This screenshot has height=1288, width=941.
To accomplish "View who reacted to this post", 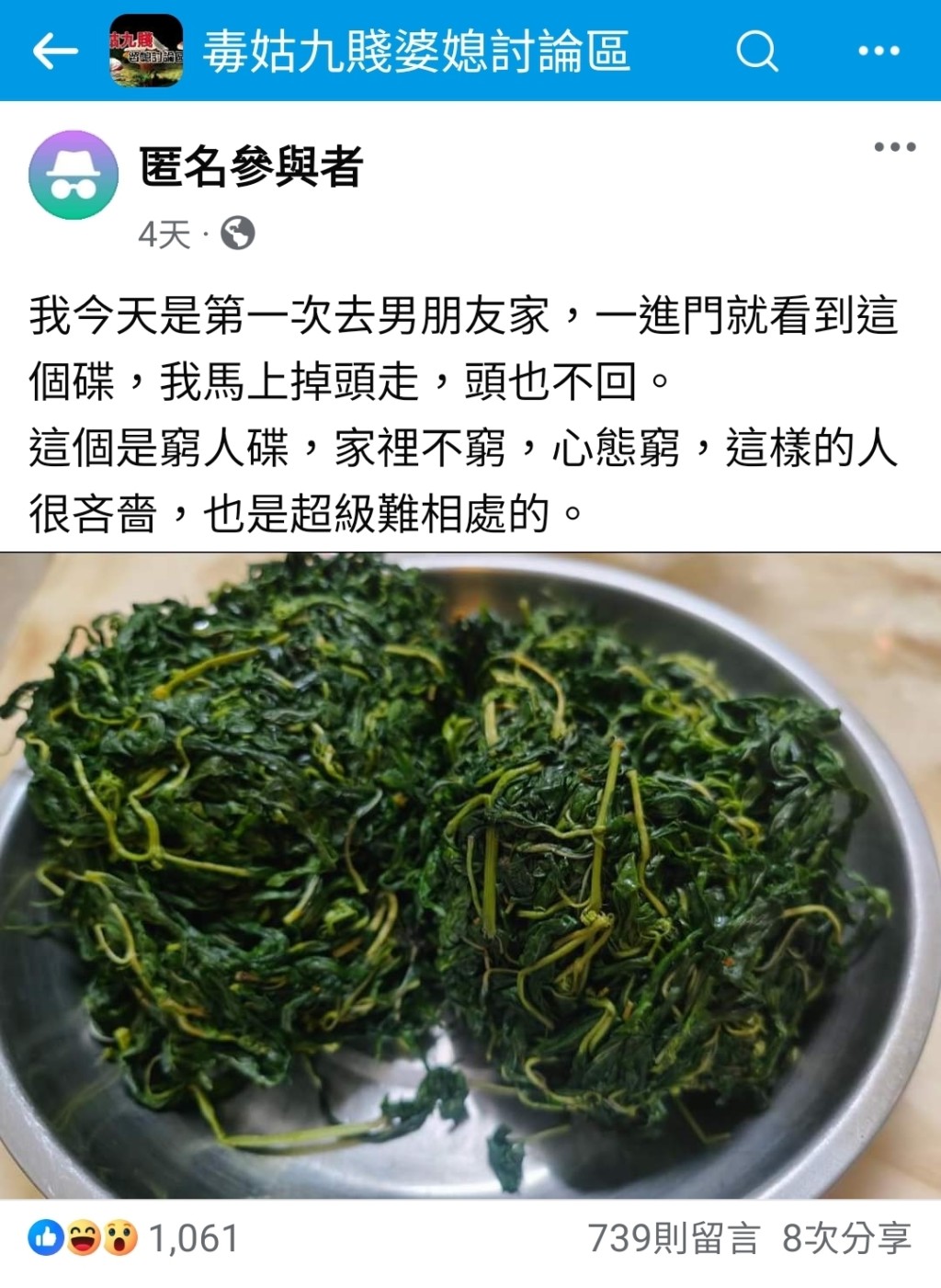I will [x=133, y=1238].
